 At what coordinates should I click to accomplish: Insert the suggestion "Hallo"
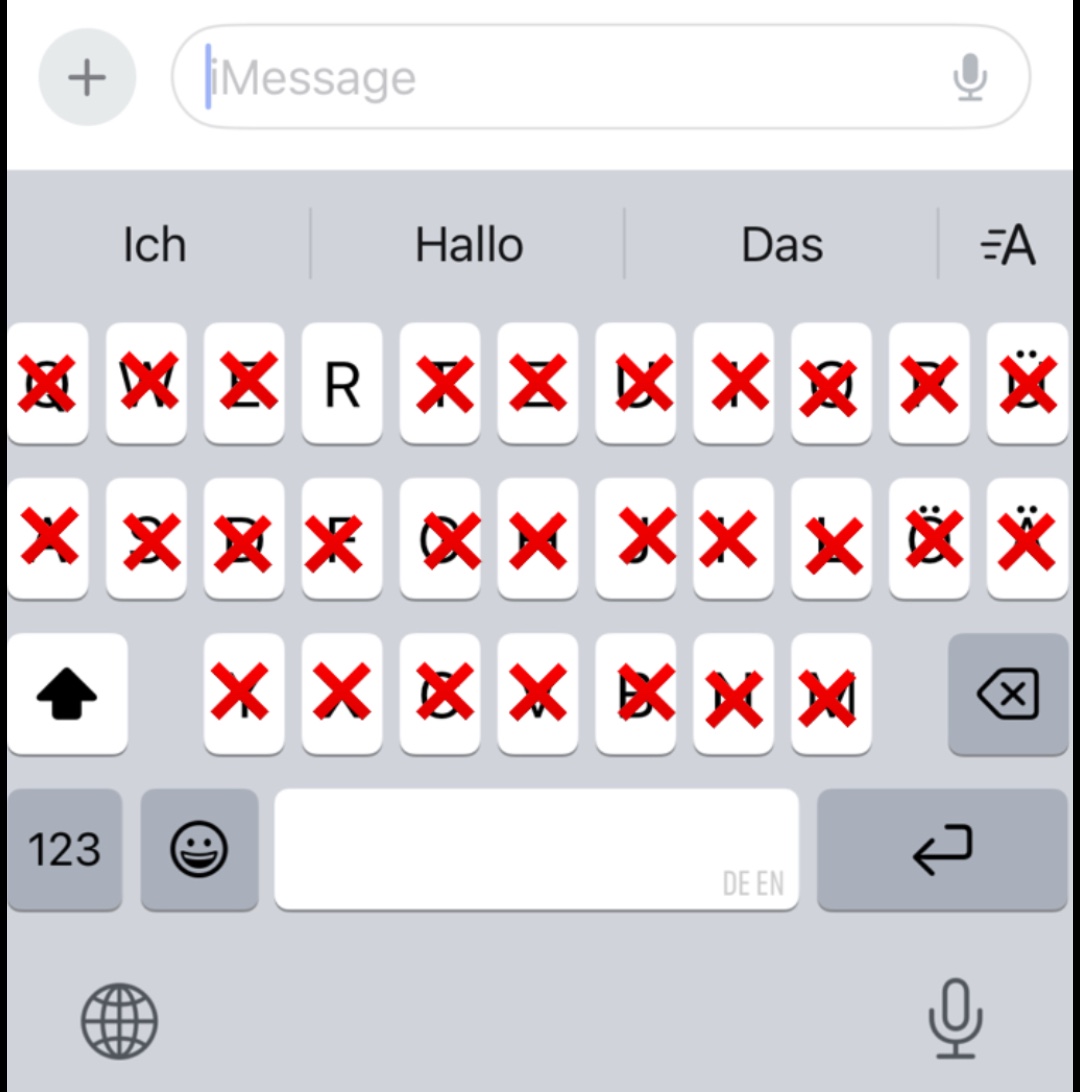click(469, 245)
